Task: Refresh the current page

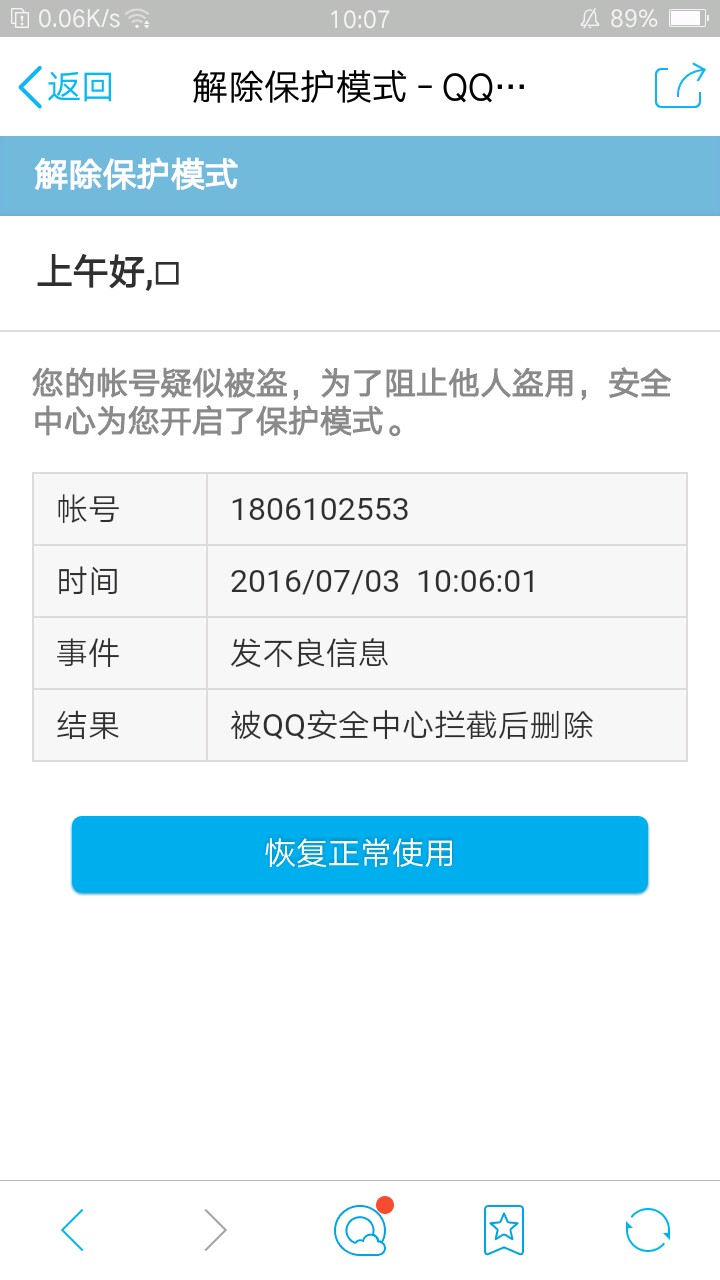Action: coord(647,1229)
